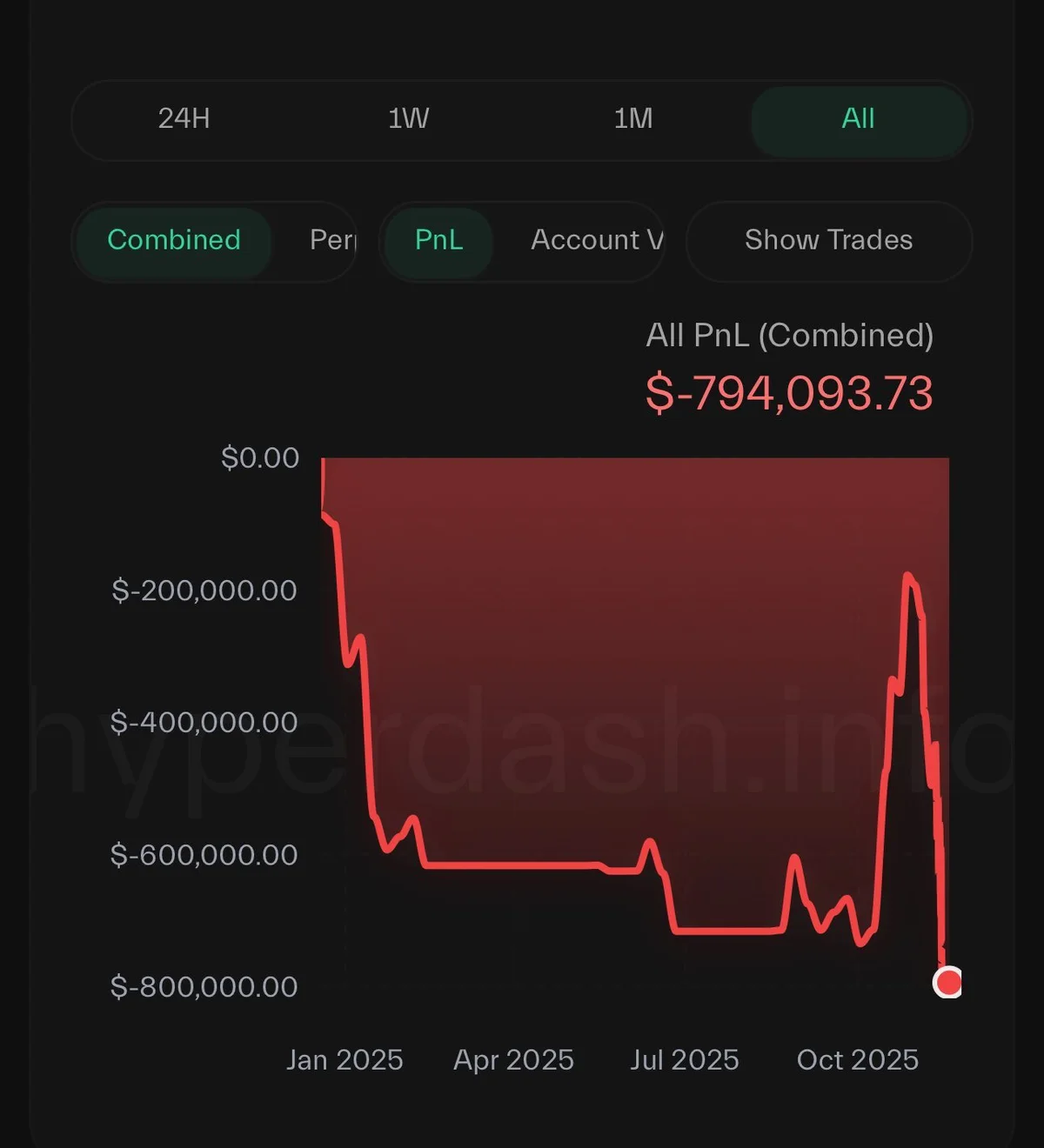This screenshot has width=1044, height=1148.
Task: Select the Combined view option
Action: coord(174,240)
